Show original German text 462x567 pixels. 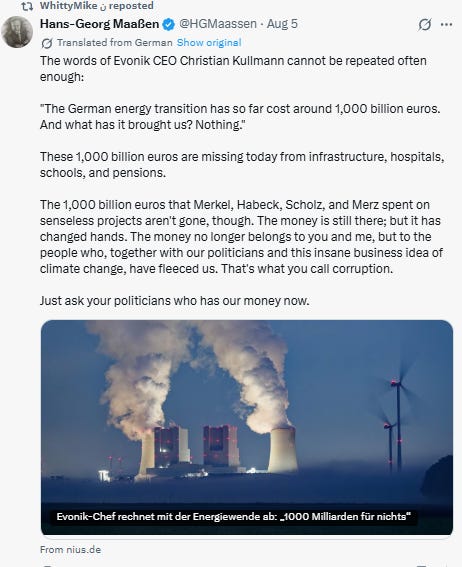click(x=209, y=43)
